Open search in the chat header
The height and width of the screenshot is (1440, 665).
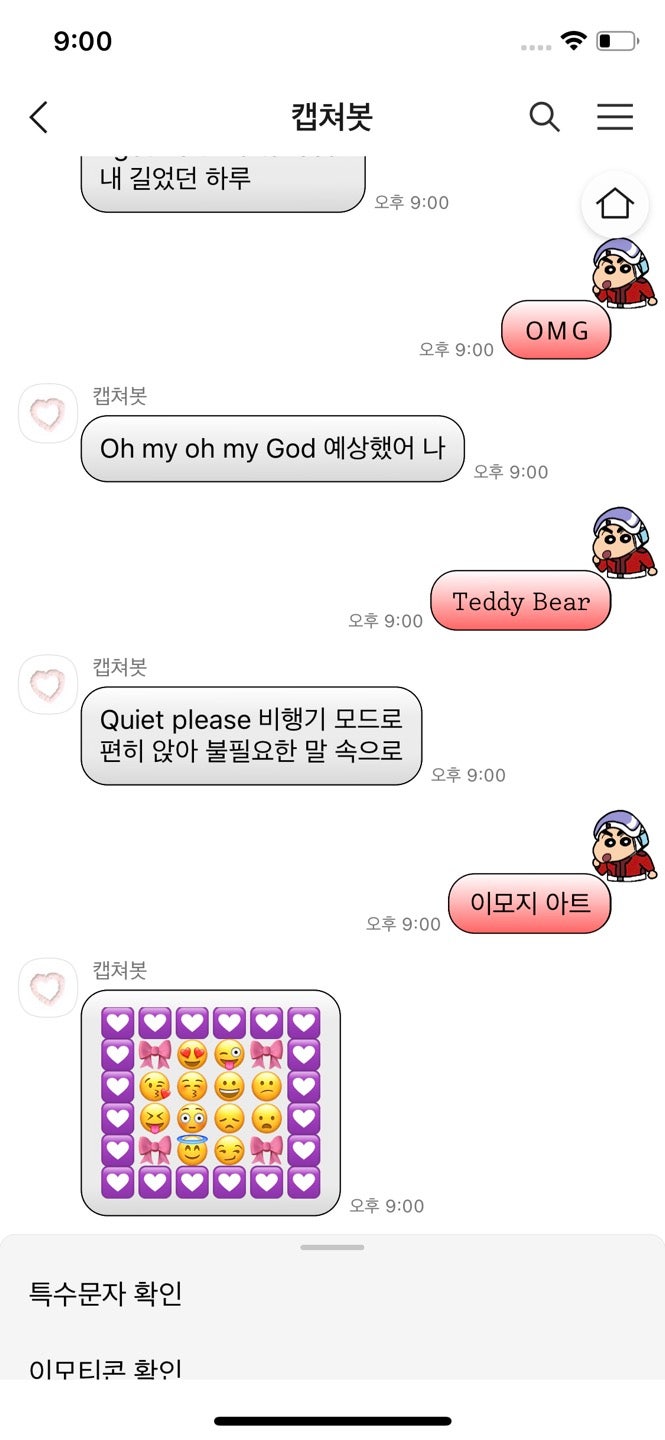[x=544, y=117]
